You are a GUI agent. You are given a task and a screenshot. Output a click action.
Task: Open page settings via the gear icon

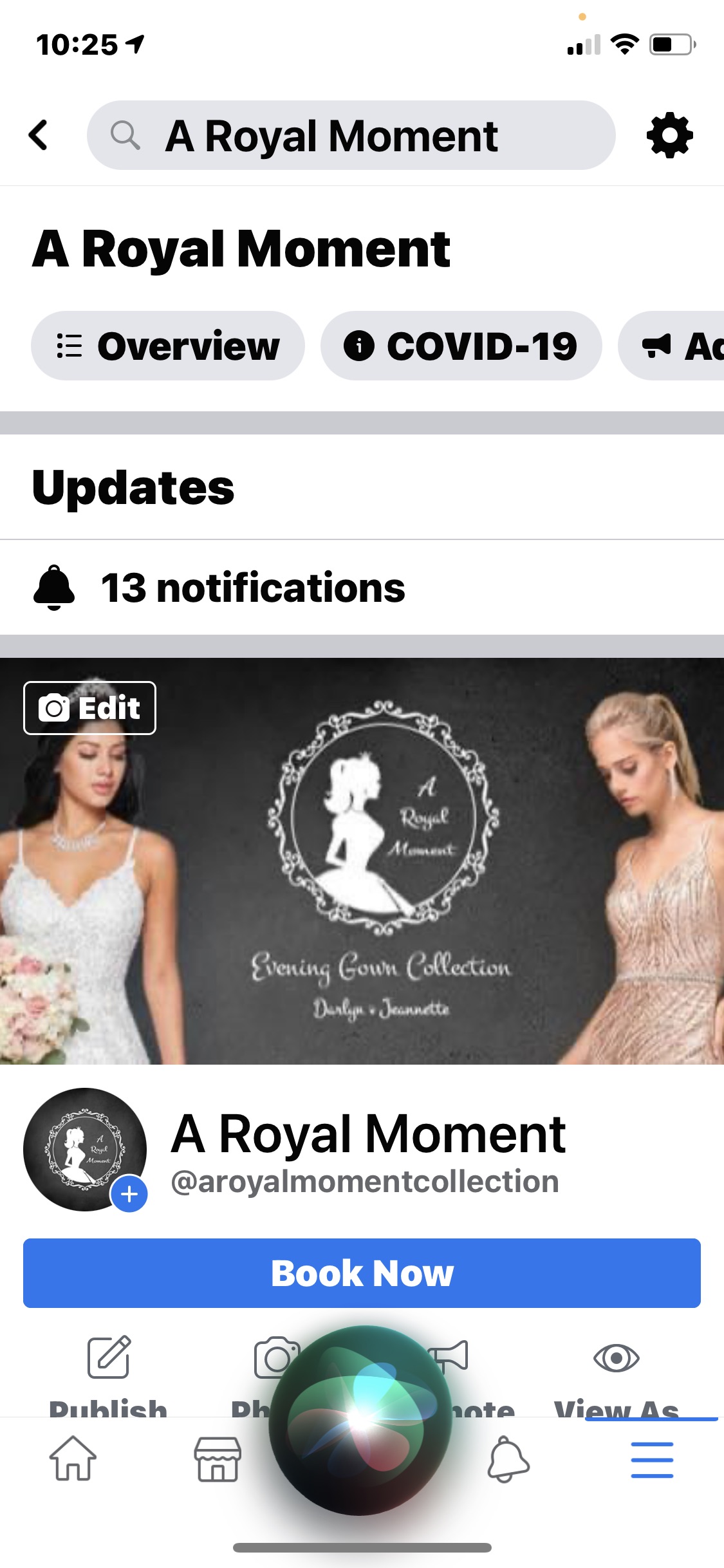(x=669, y=135)
